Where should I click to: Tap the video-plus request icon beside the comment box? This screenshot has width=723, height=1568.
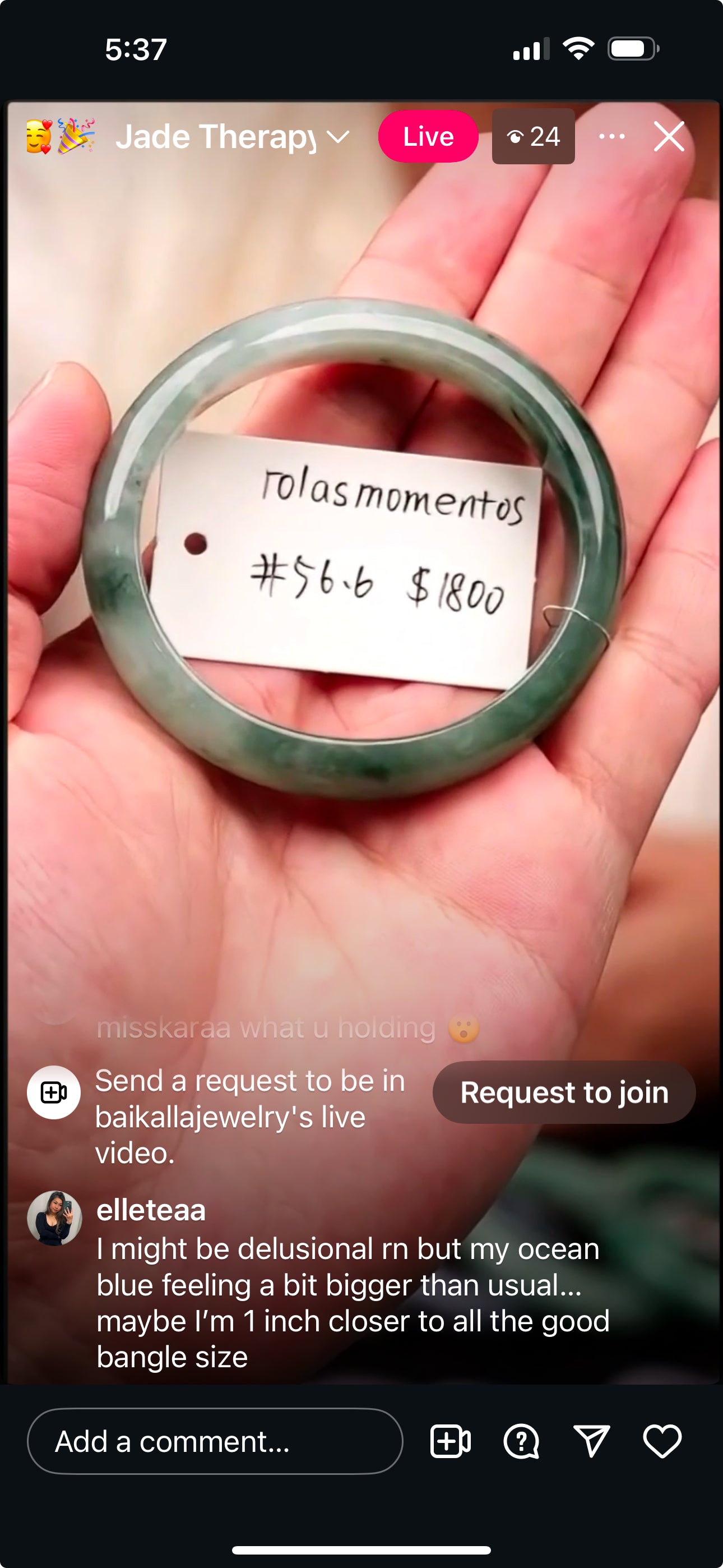[x=451, y=1441]
